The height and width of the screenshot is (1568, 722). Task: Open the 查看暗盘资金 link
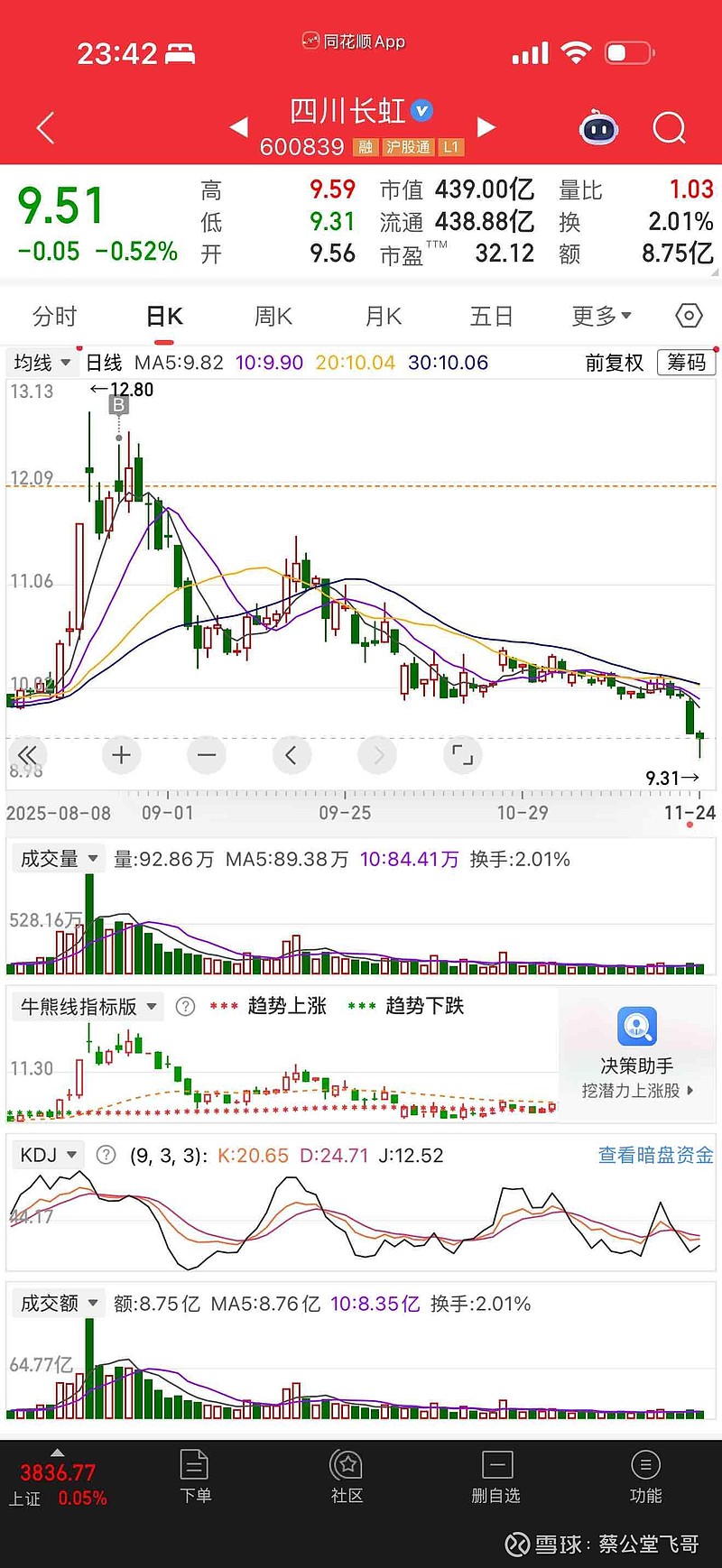(655, 1155)
